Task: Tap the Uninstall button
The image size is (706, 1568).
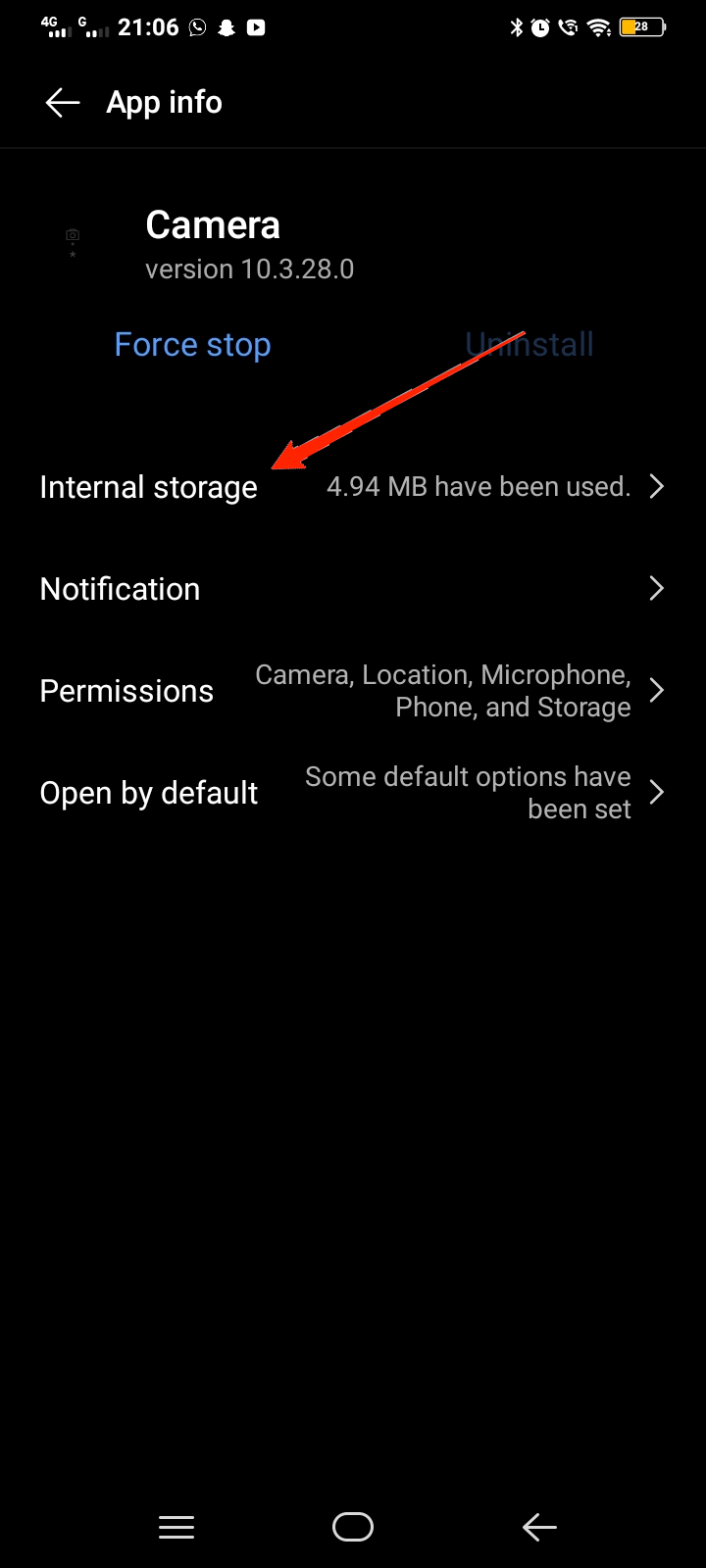Action: pyautogui.click(x=529, y=344)
